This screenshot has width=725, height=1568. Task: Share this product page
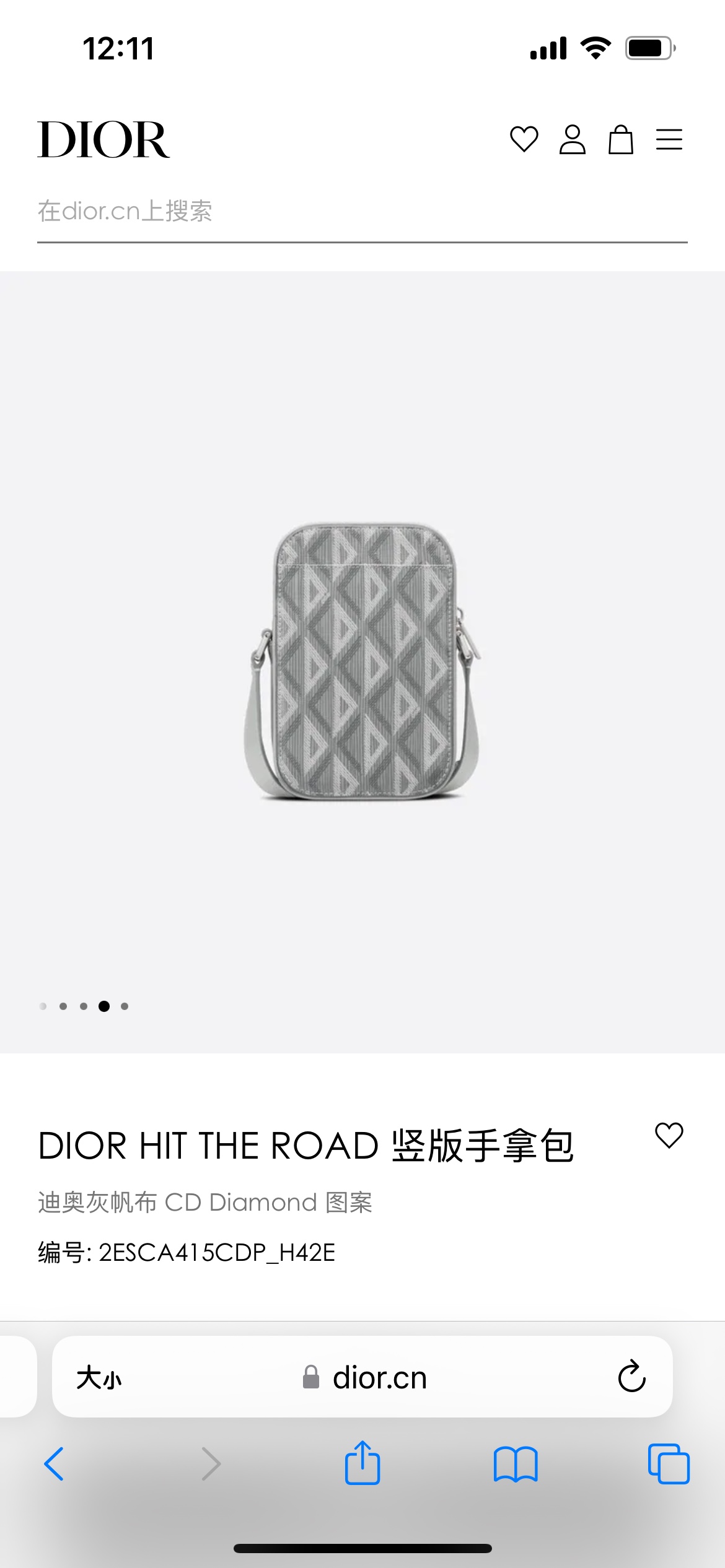pos(362,1463)
